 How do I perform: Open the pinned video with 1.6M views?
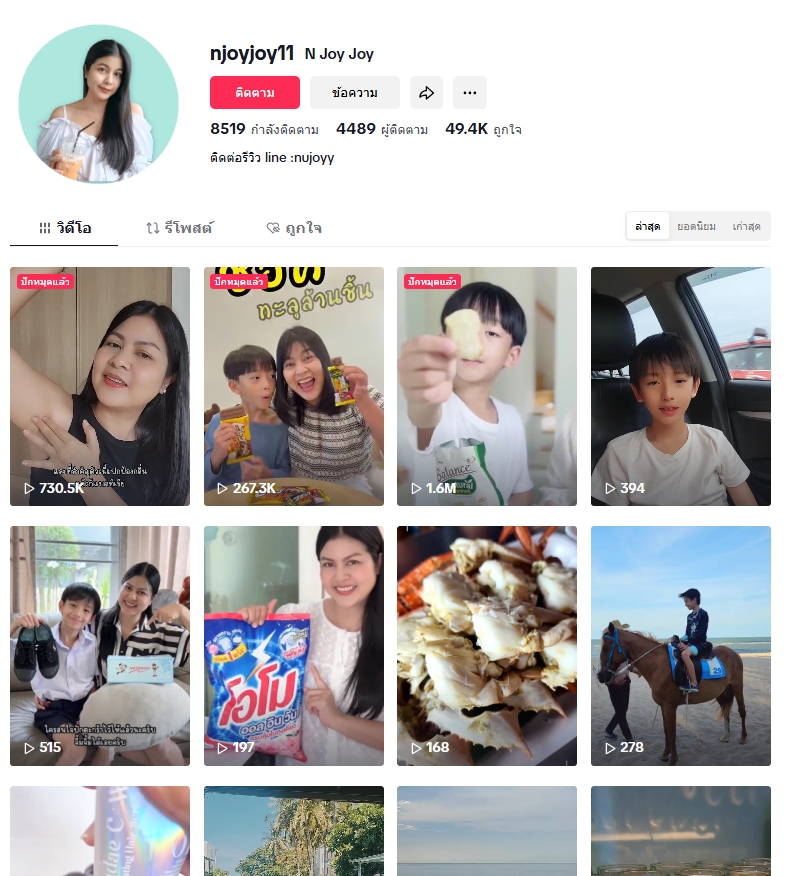[x=486, y=386]
